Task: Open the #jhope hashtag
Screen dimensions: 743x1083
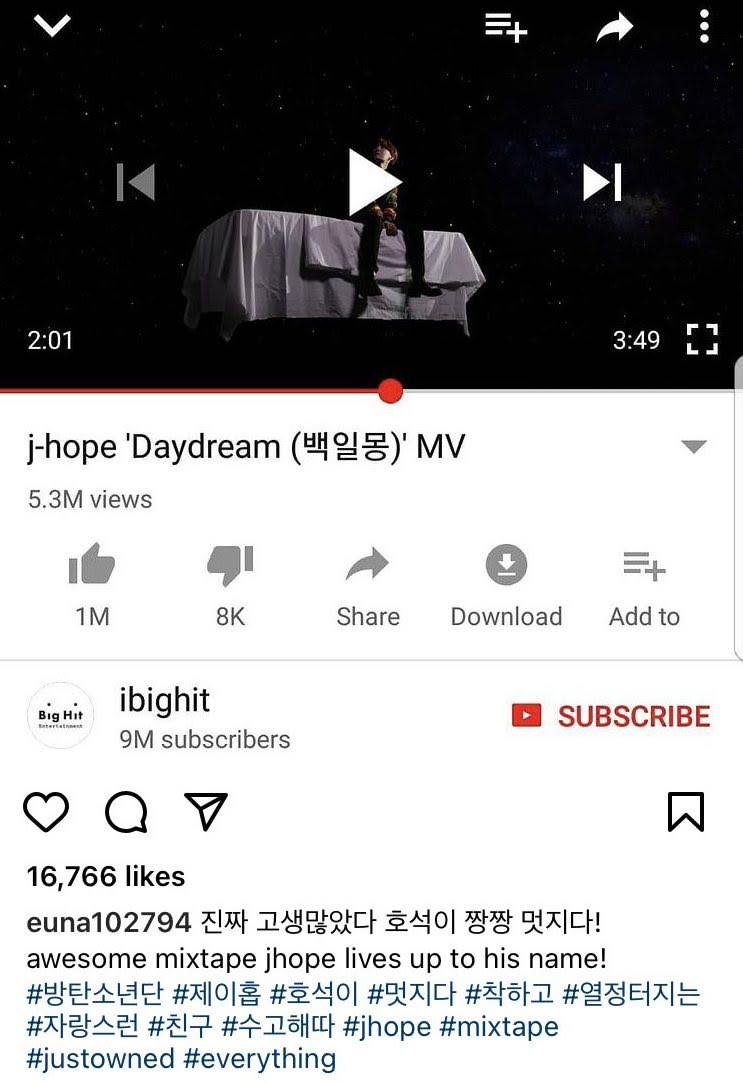Action: click(x=385, y=1026)
